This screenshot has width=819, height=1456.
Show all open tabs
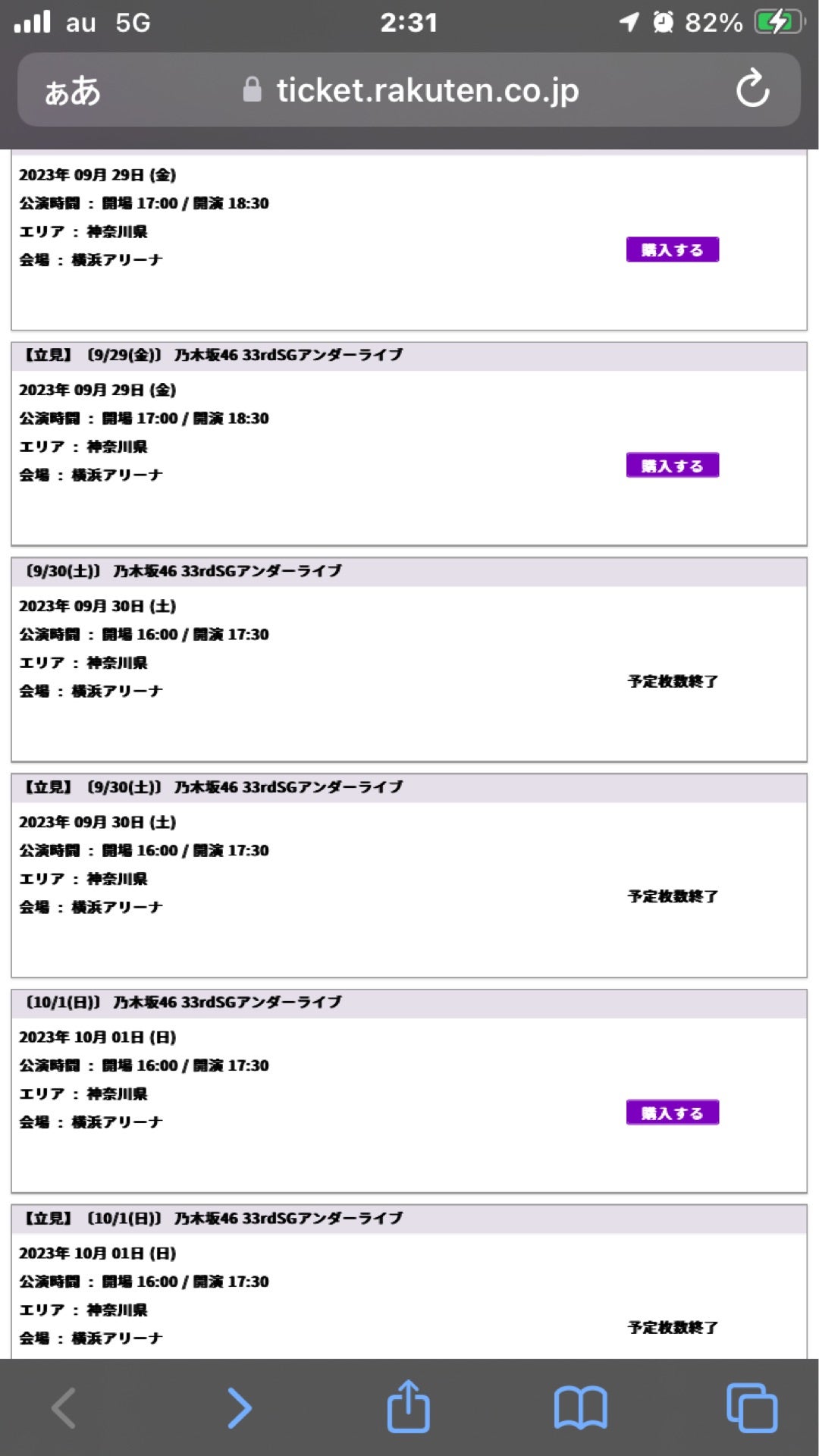pos(752,1408)
